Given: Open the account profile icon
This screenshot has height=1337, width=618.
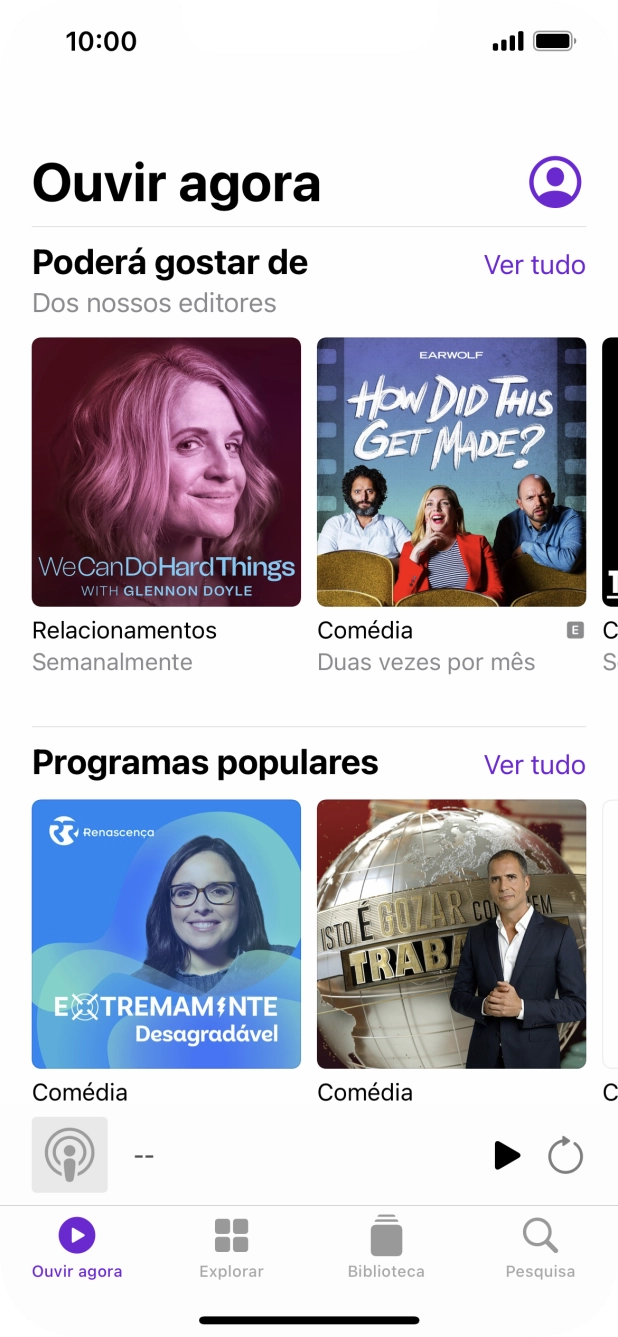Looking at the screenshot, I should [x=555, y=182].
